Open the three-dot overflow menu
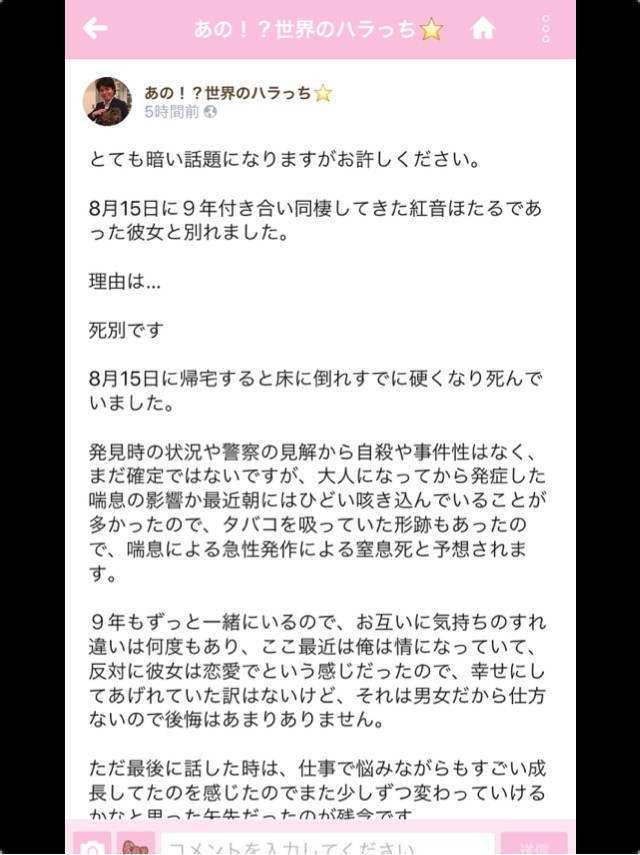The height and width of the screenshot is (855, 640). 545,28
